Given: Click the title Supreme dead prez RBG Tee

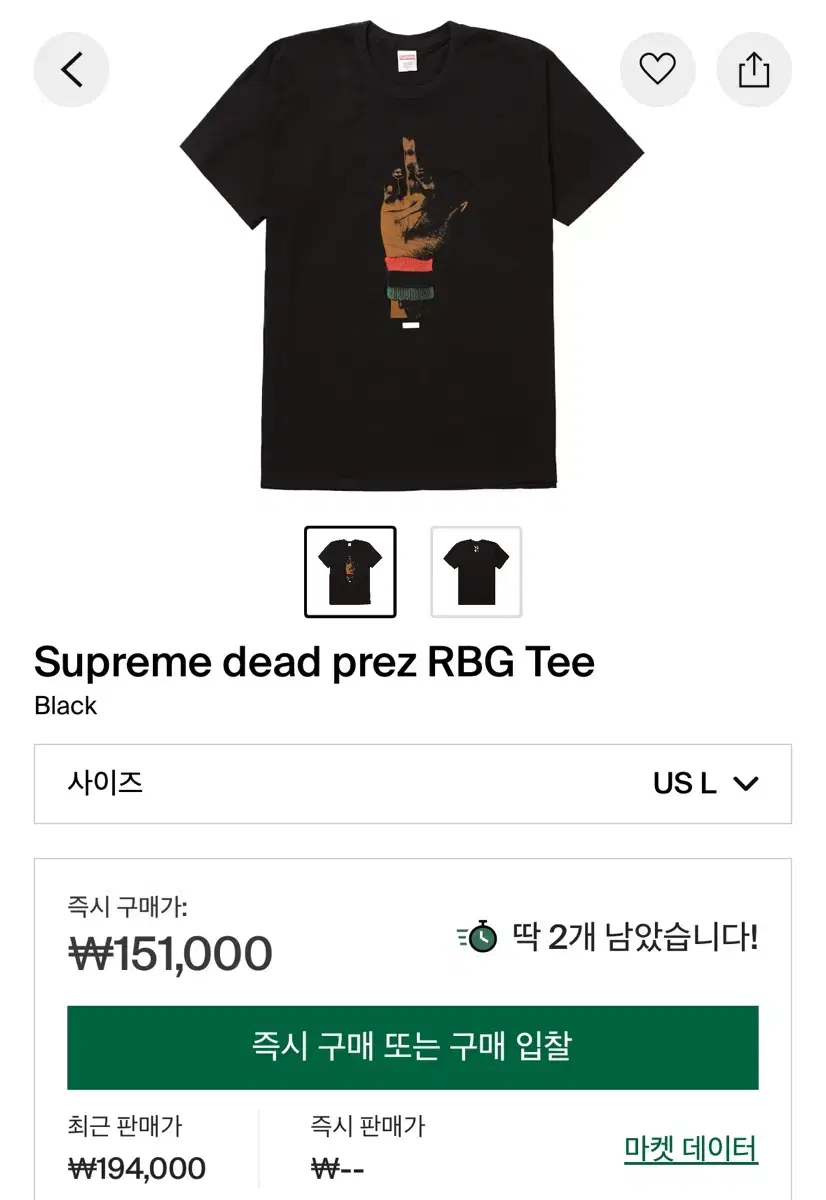Looking at the screenshot, I should pyautogui.click(x=313, y=661).
